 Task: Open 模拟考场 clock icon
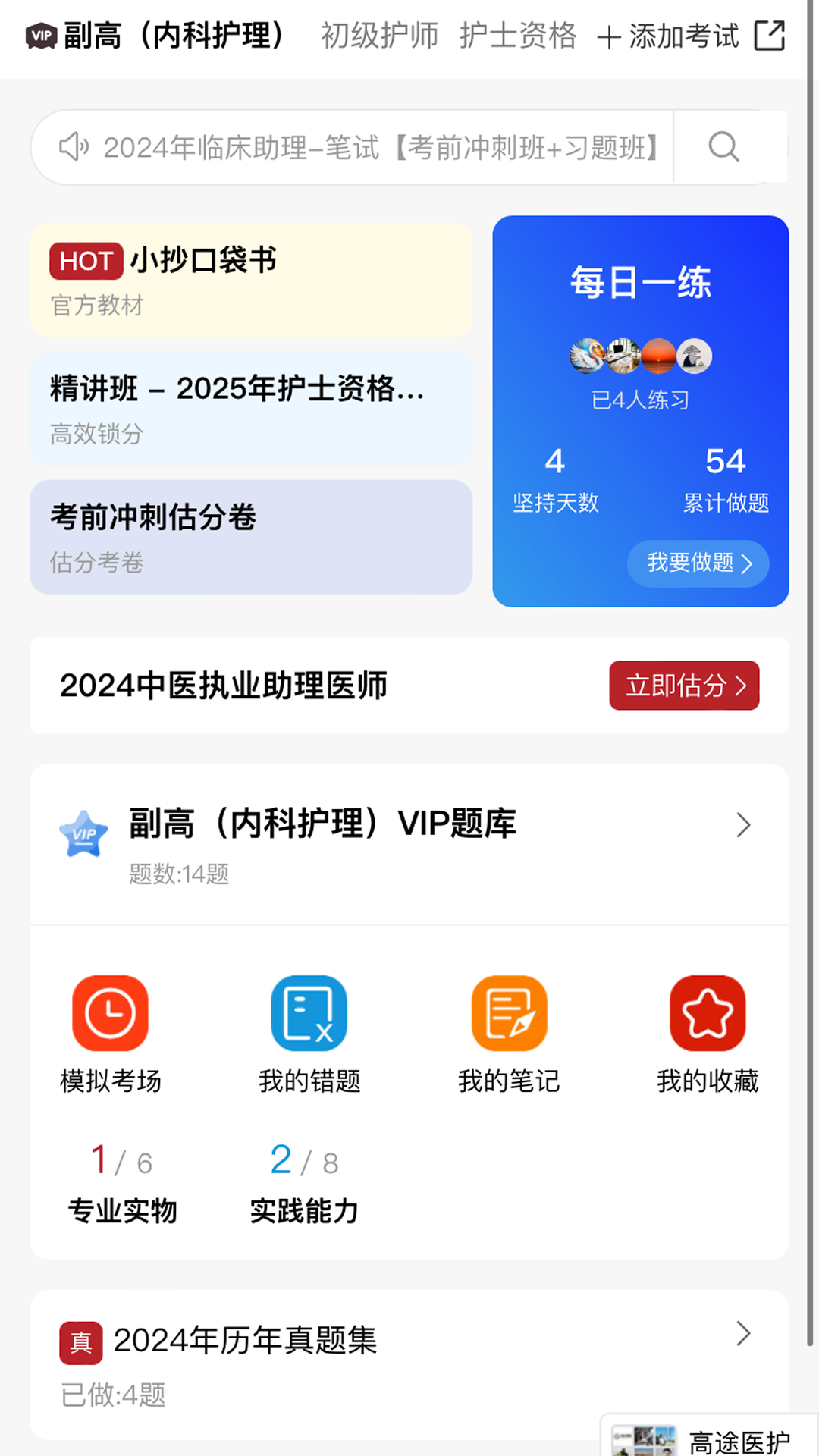point(109,1013)
